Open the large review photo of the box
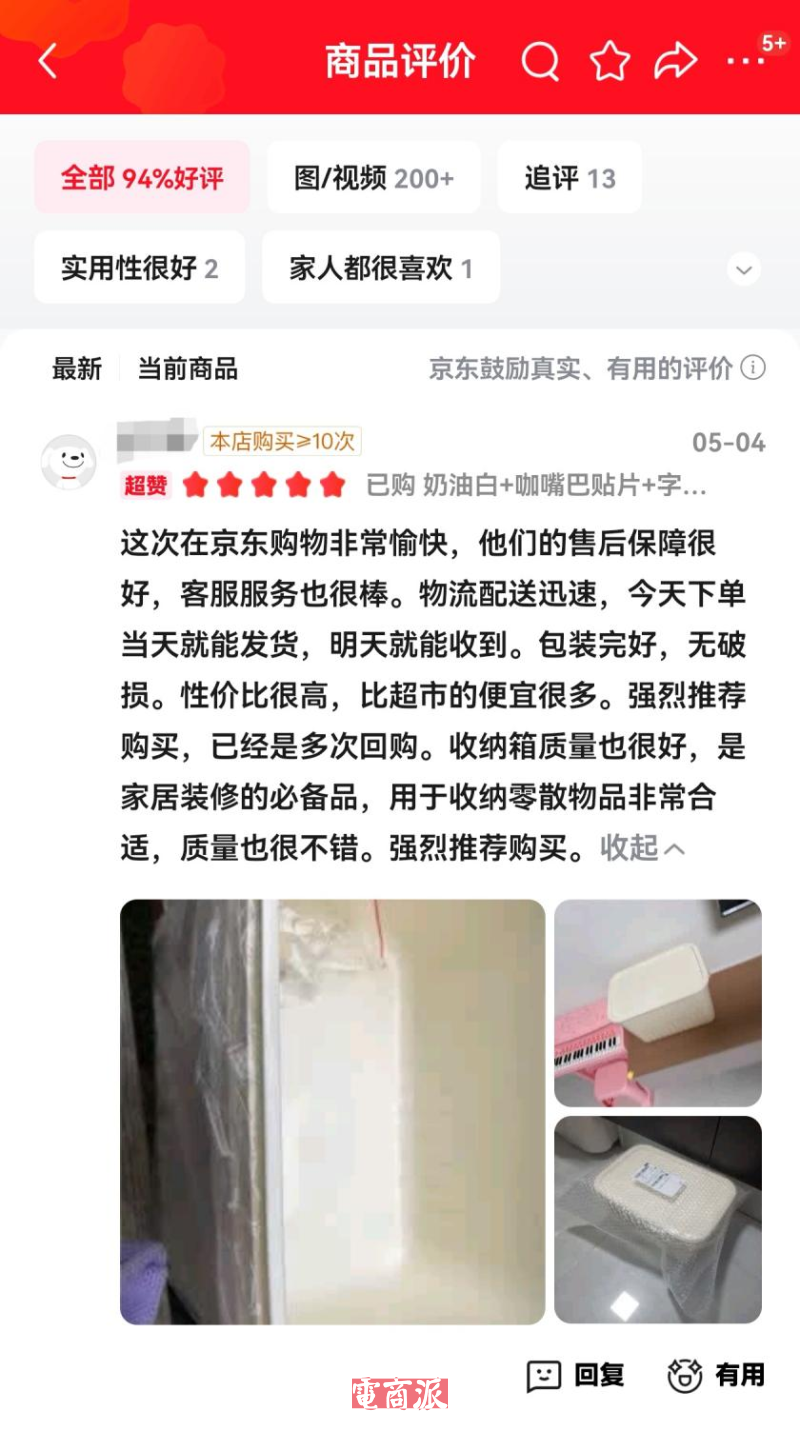Viewport: 800px width, 1431px height. click(x=332, y=1111)
